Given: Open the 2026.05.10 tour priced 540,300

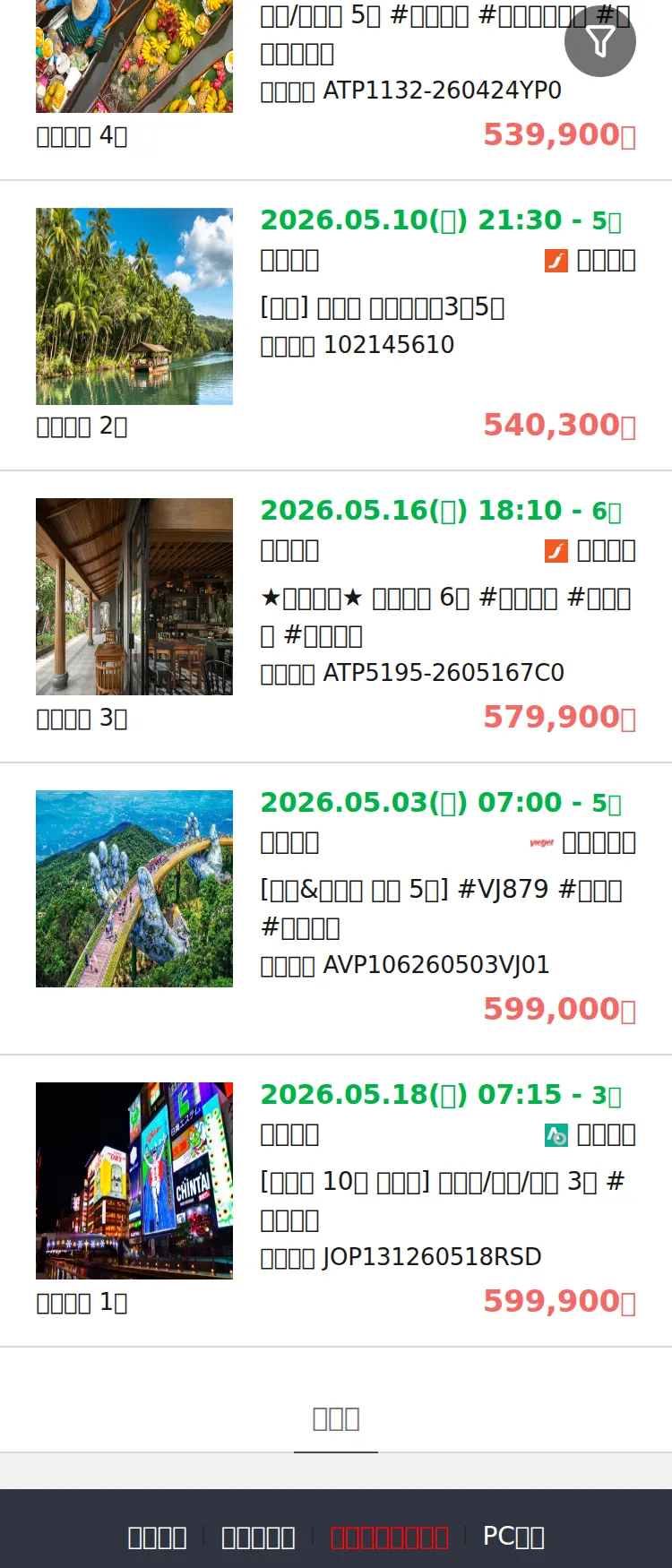Looking at the screenshot, I should click(x=382, y=307).
